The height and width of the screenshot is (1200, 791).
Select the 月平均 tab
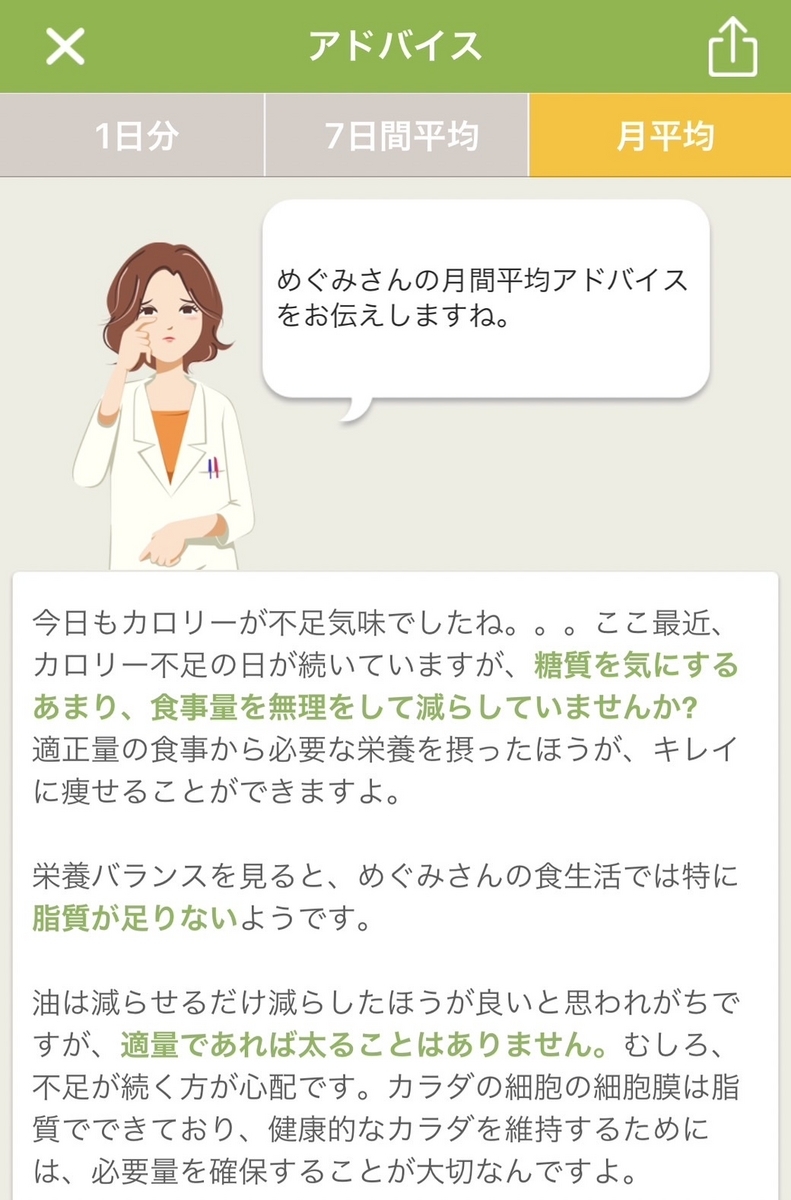tap(660, 136)
